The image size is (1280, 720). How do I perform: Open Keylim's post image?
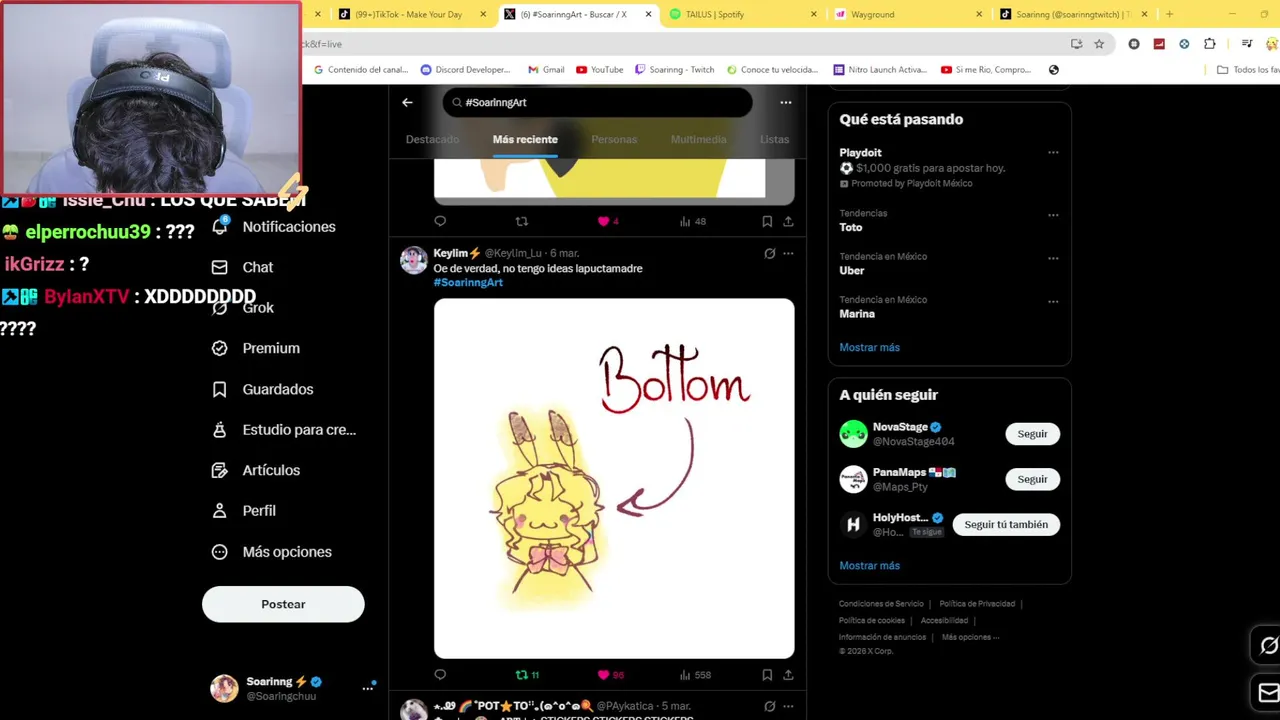click(x=614, y=478)
